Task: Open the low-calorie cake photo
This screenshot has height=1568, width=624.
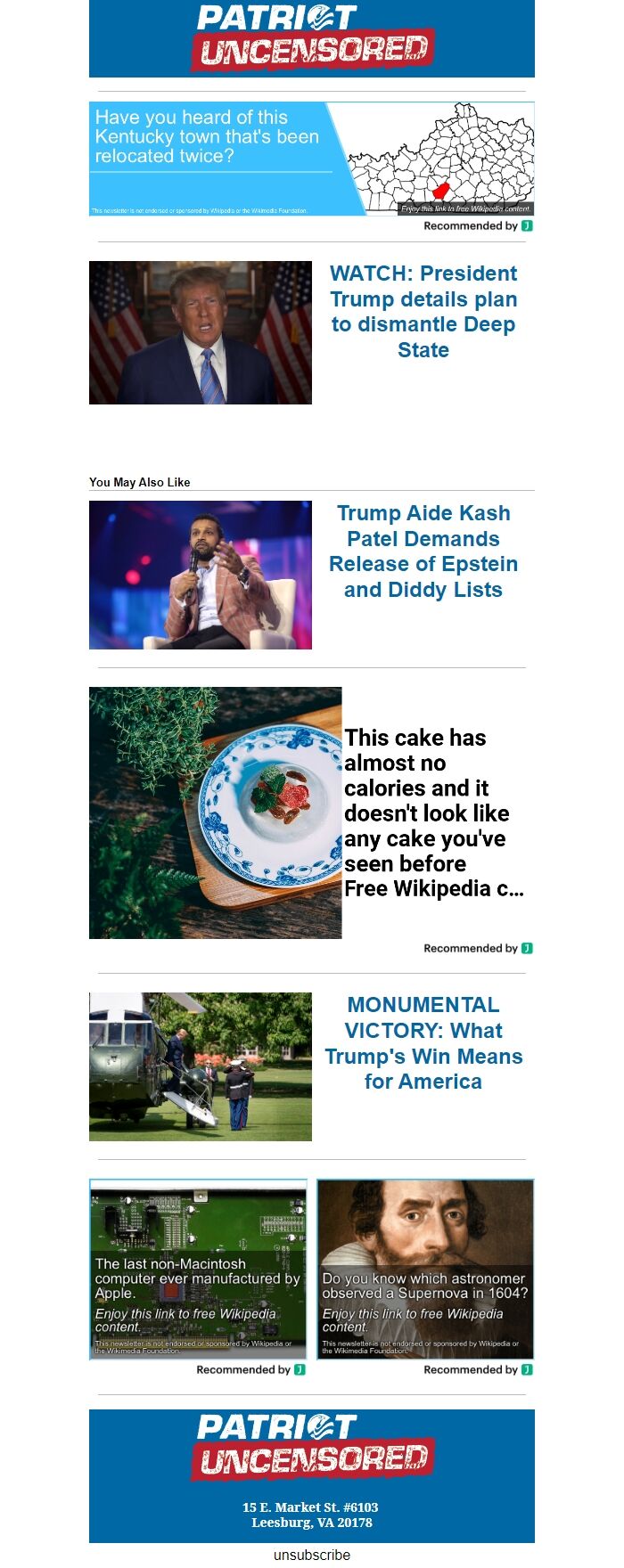Action: tap(215, 813)
